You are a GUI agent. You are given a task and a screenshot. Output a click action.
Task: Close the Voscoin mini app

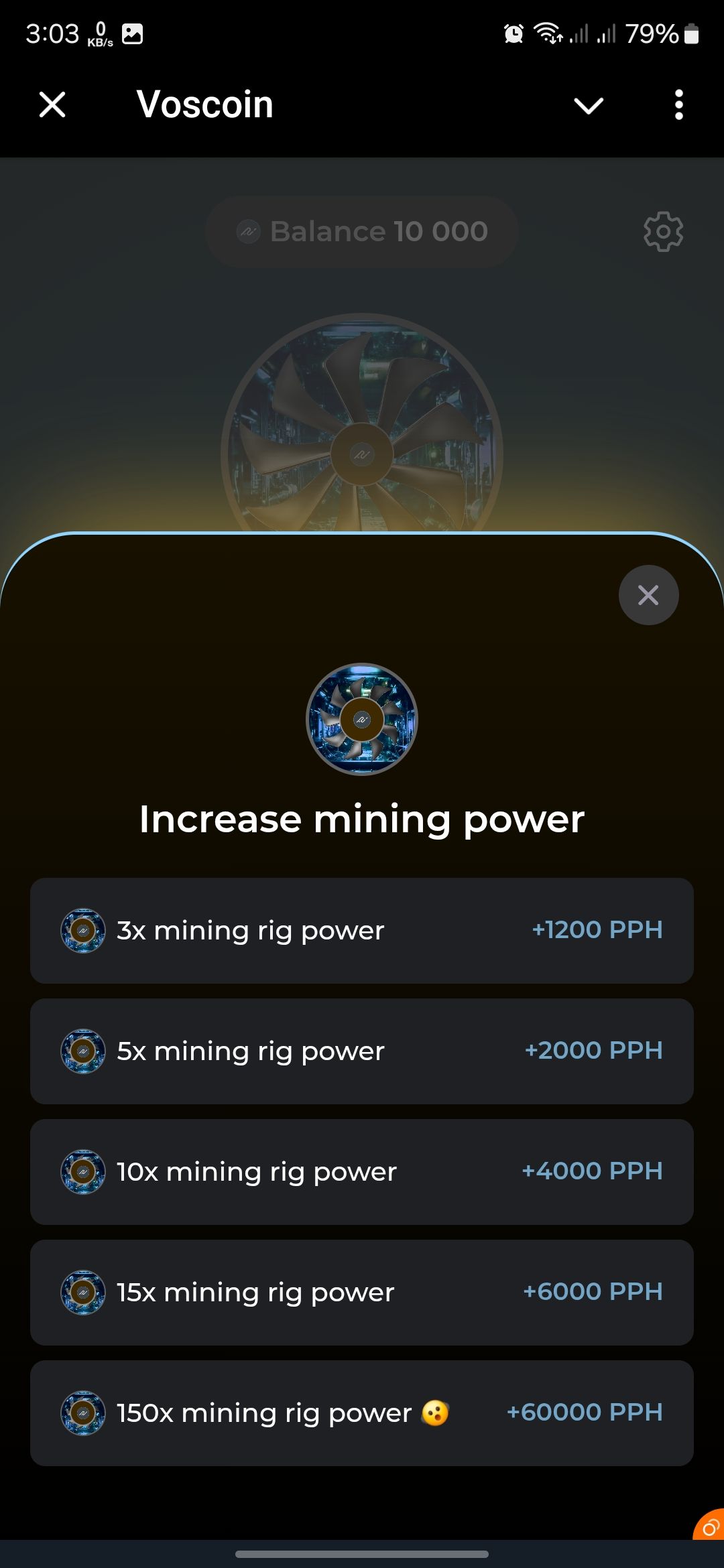coord(52,105)
